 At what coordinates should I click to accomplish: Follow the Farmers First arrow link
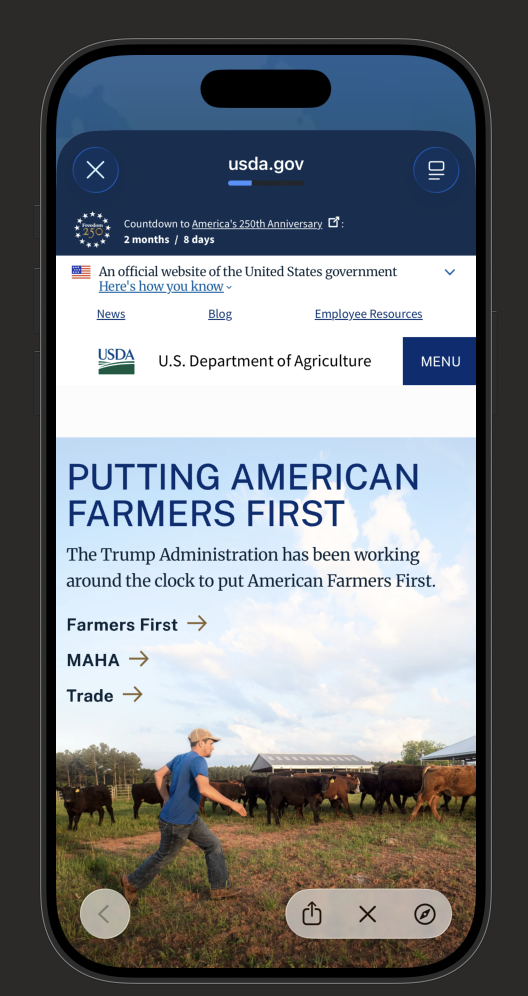[137, 624]
